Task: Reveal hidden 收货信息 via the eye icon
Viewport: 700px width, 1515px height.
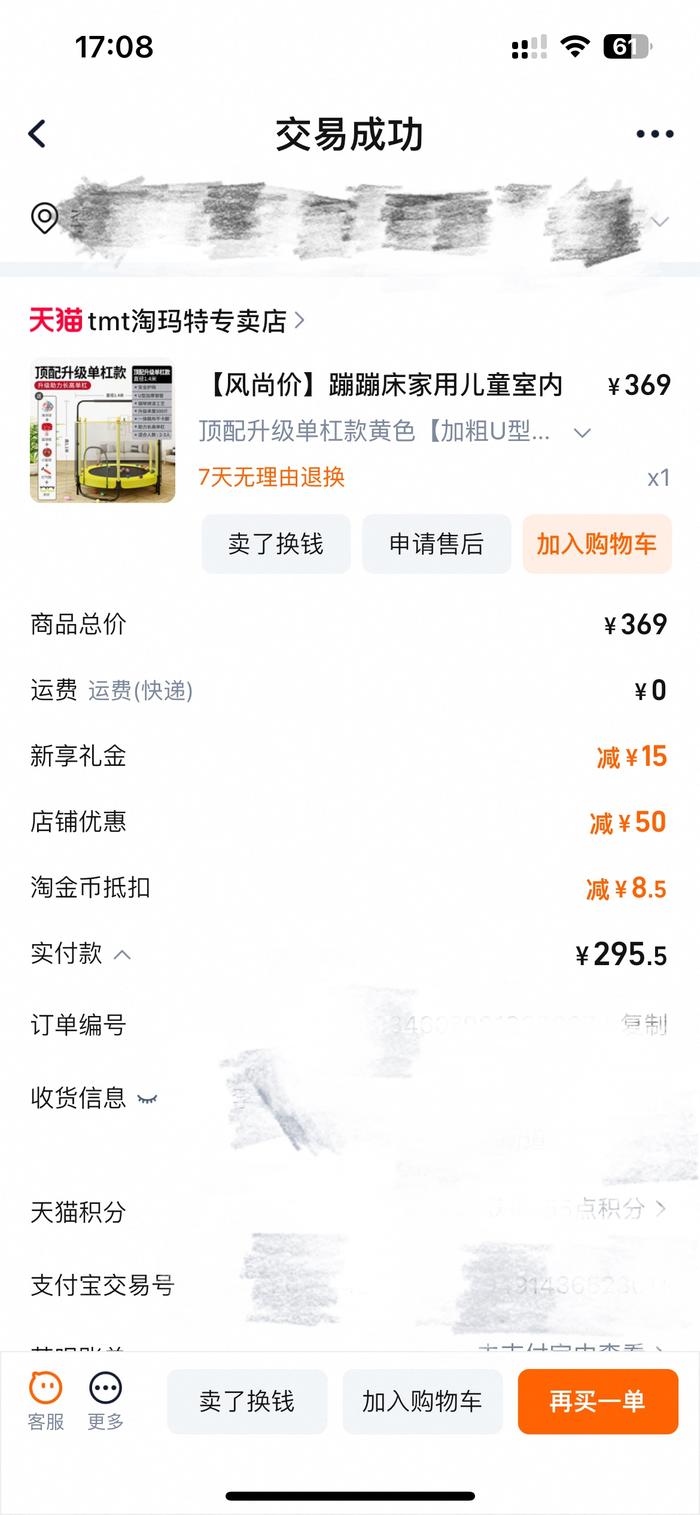Action: coord(147,1098)
